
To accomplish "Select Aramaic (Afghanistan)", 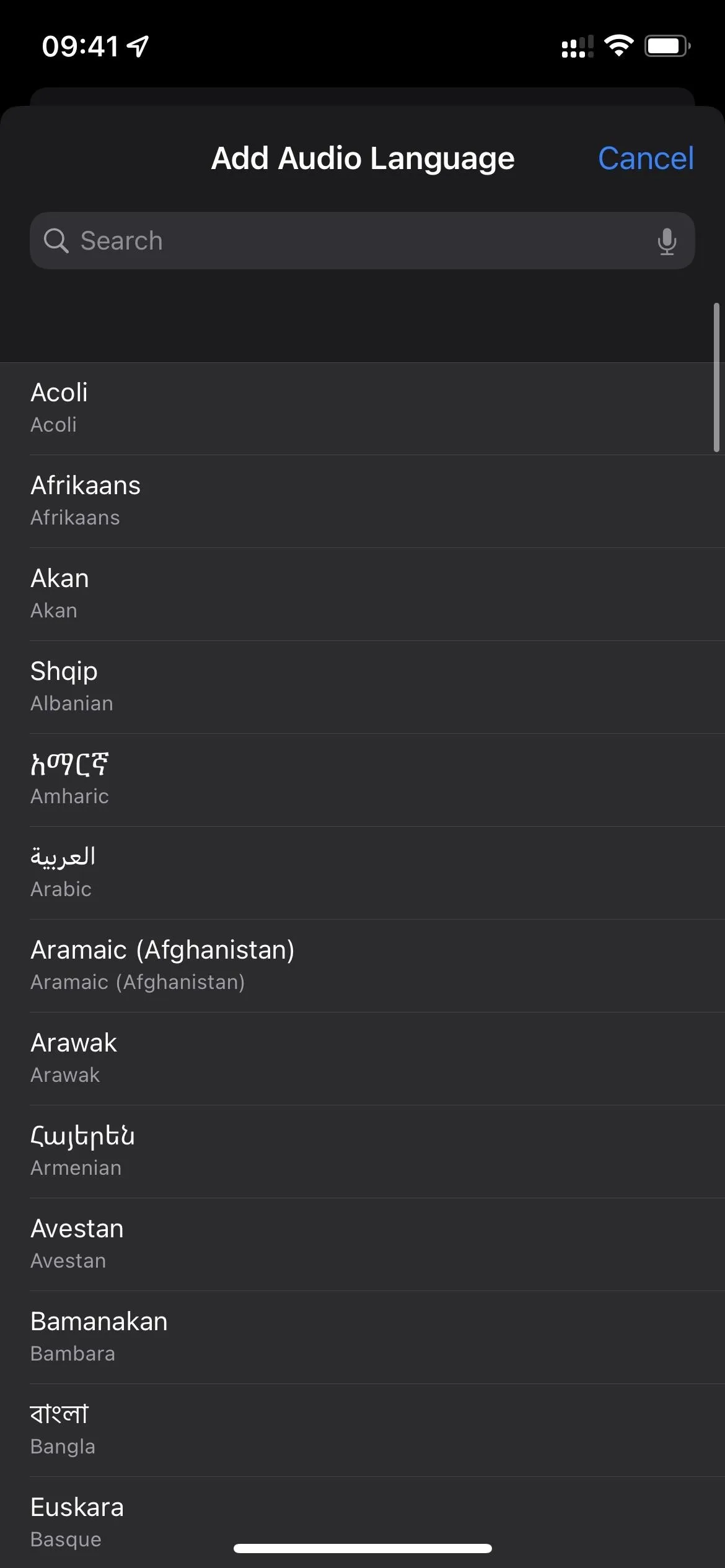I will pos(362,966).
